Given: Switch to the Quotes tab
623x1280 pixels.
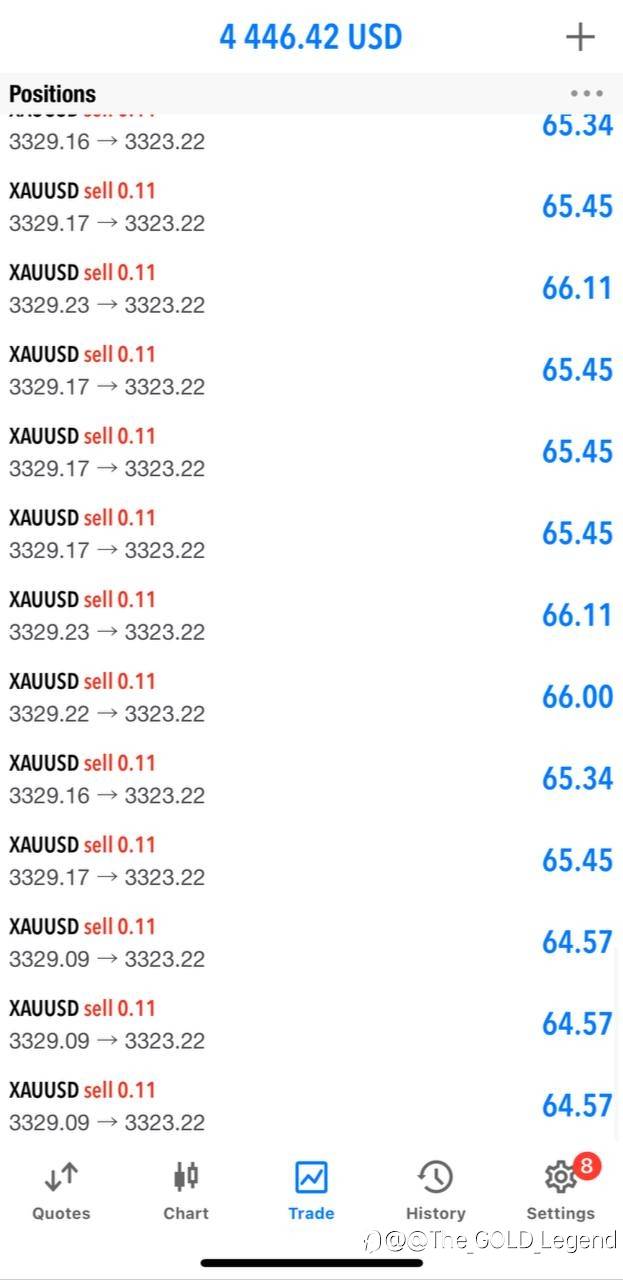Looking at the screenshot, I should coord(61,1191).
